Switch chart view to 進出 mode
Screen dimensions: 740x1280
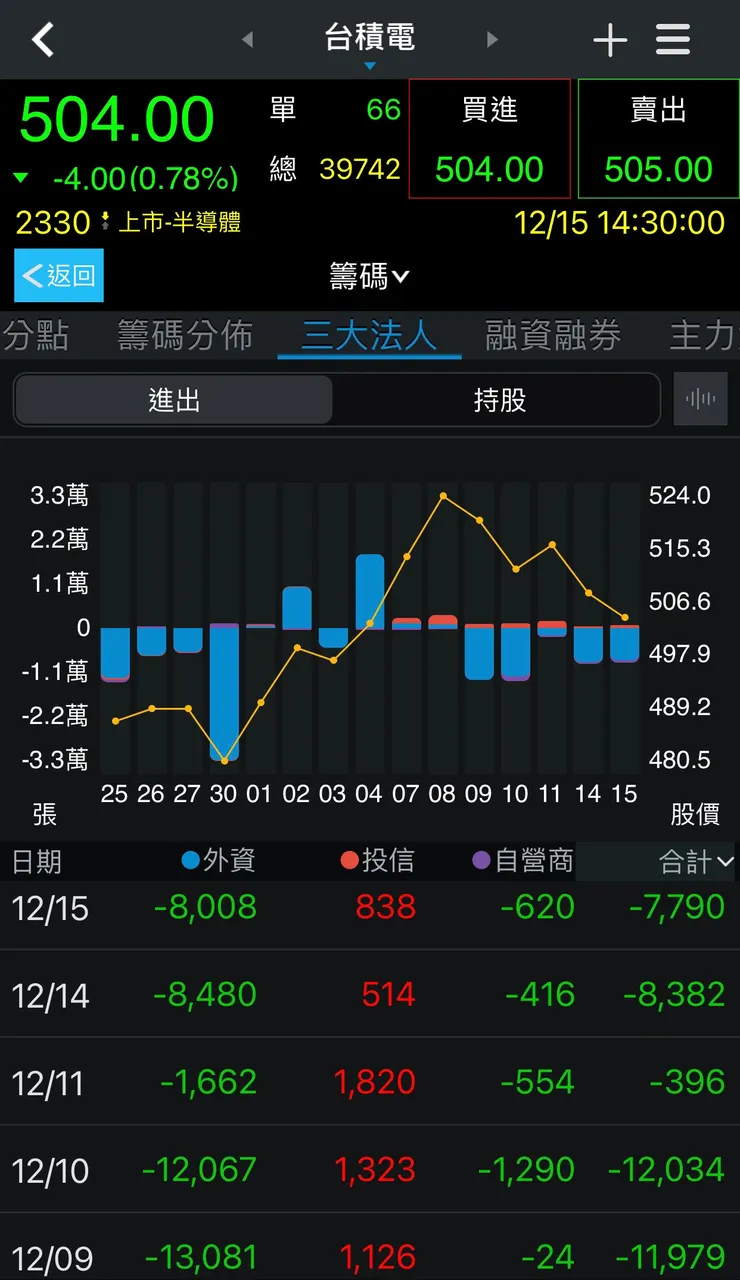click(173, 398)
